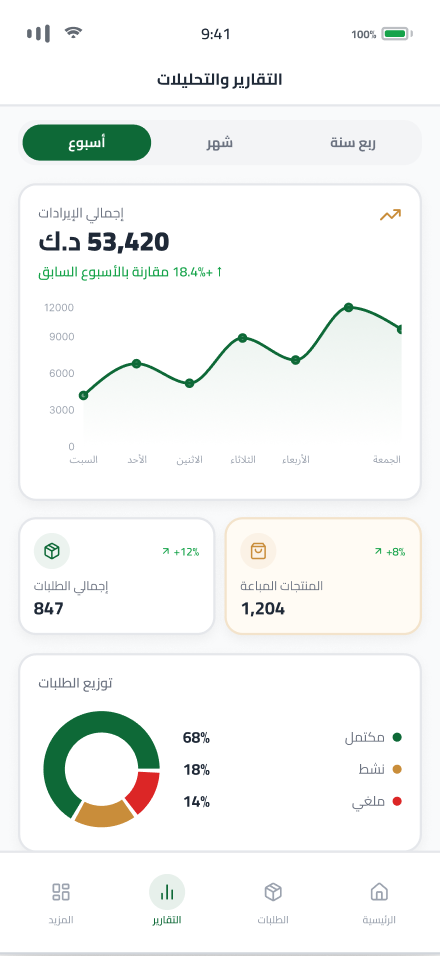Tap the التقارير reports tab
Screen dimensions: 440x956
click(167, 902)
